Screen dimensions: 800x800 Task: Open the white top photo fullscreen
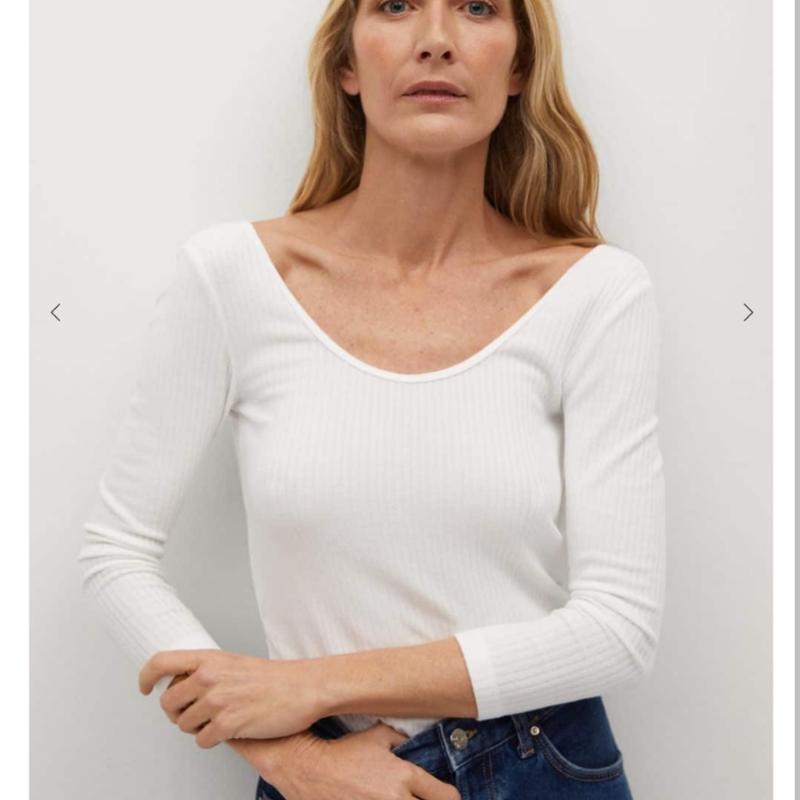(400, 450)
